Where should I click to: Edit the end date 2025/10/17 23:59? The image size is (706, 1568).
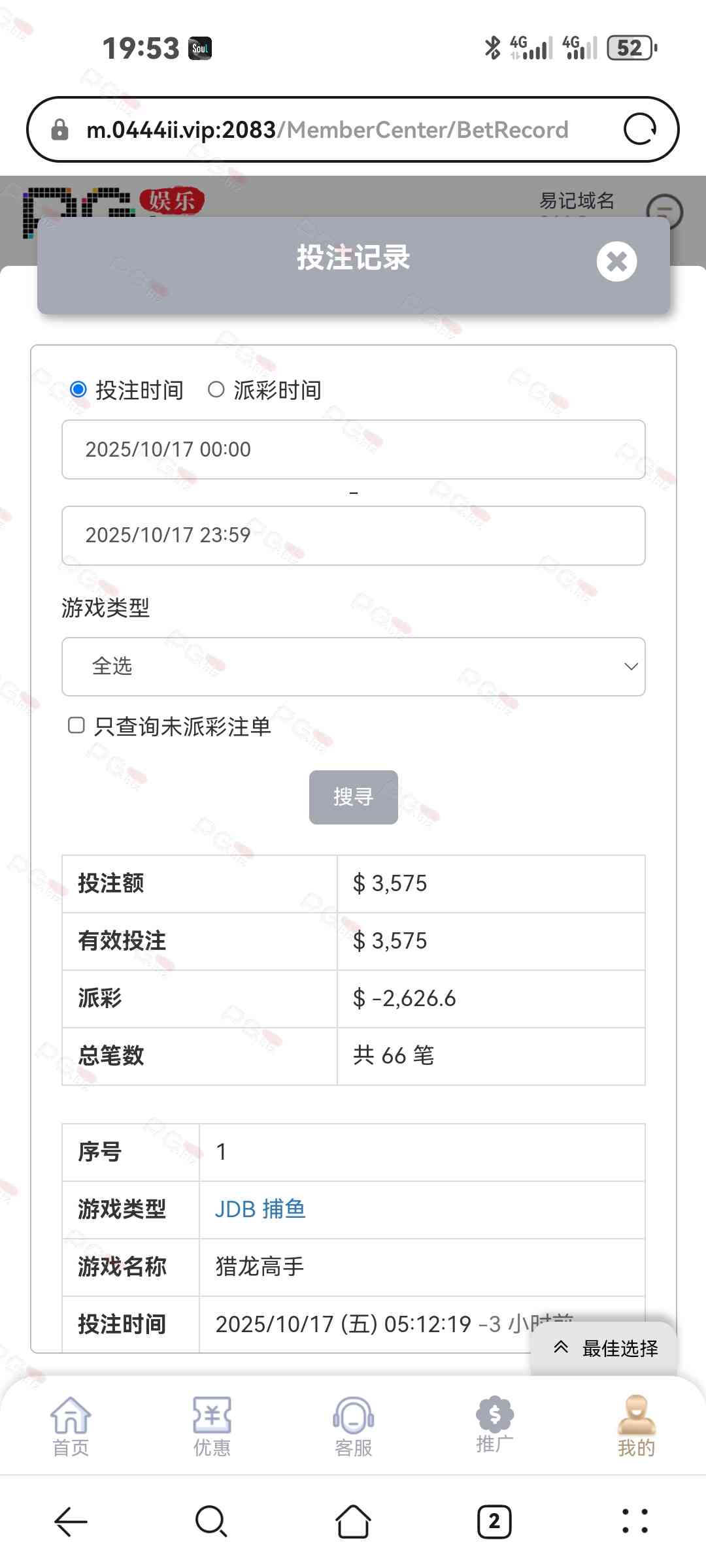coord(353,536)
